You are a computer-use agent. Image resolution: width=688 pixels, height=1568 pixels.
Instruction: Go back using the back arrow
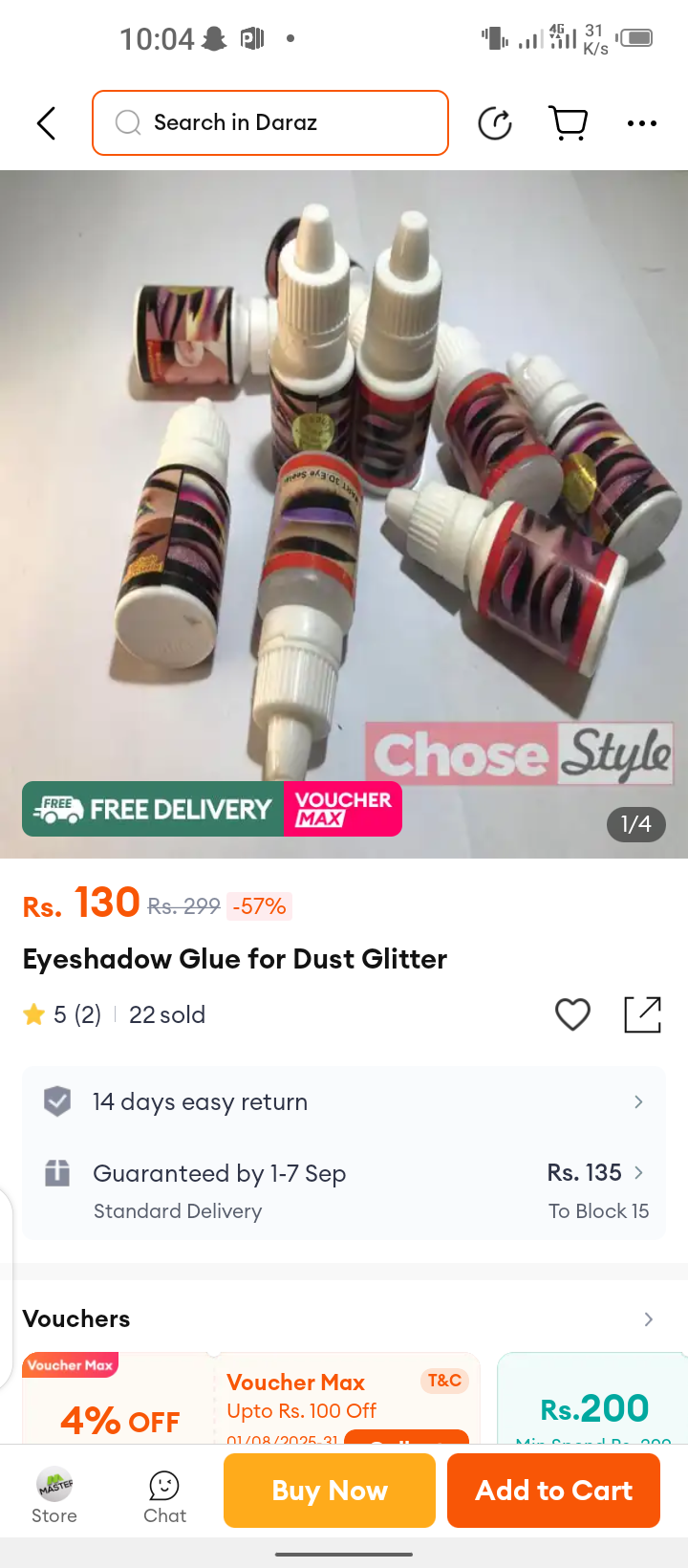(46, 123)
